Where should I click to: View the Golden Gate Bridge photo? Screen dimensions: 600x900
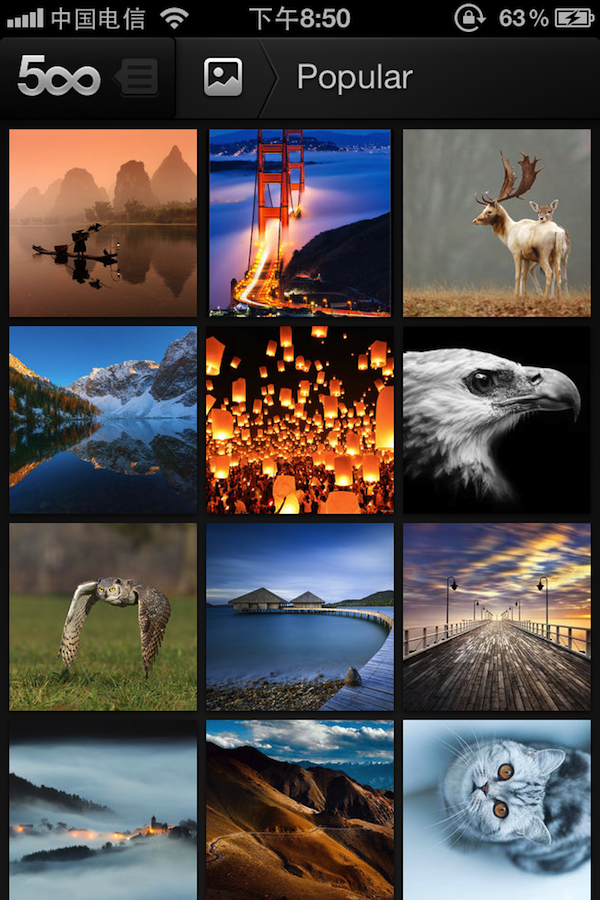(300, 223)
